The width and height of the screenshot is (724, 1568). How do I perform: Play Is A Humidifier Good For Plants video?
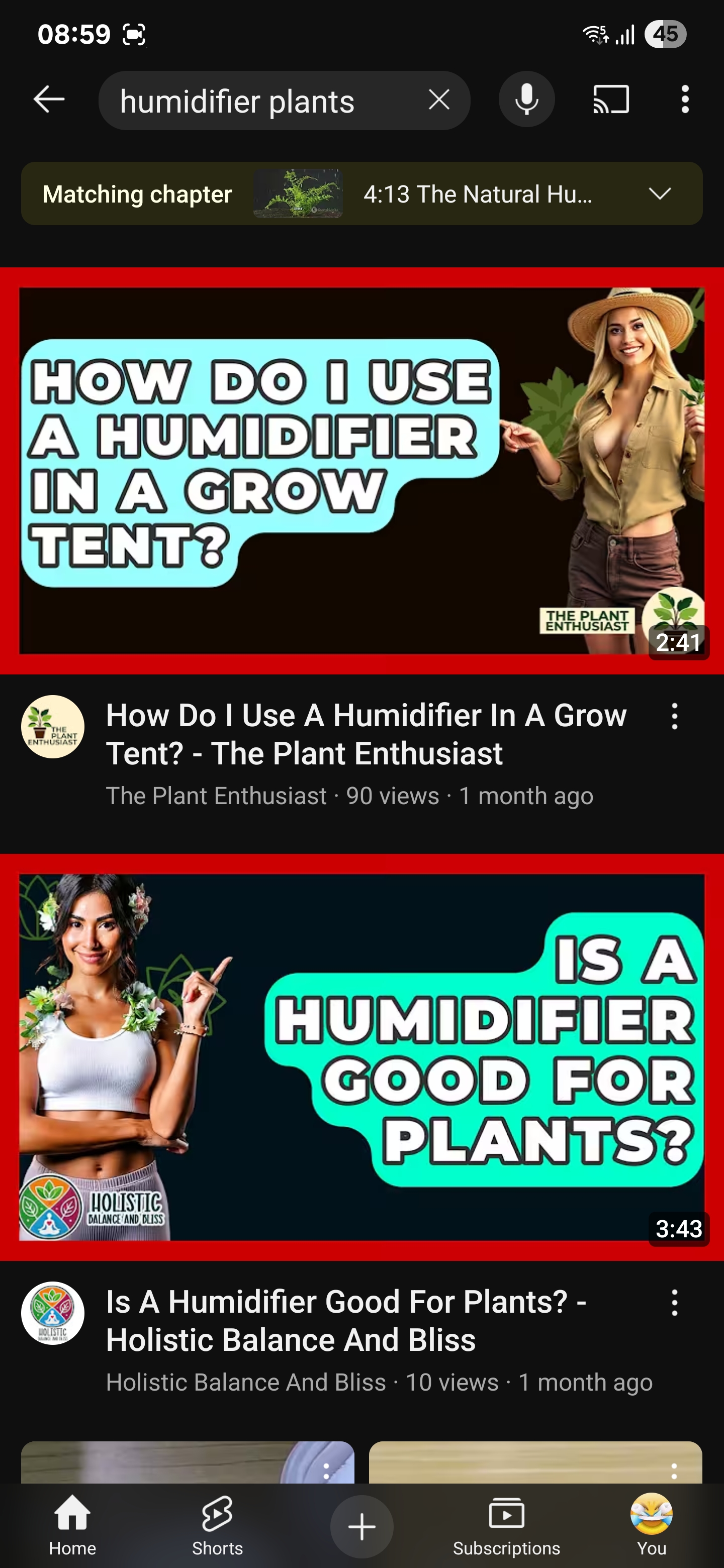(x=361, y=1057)
